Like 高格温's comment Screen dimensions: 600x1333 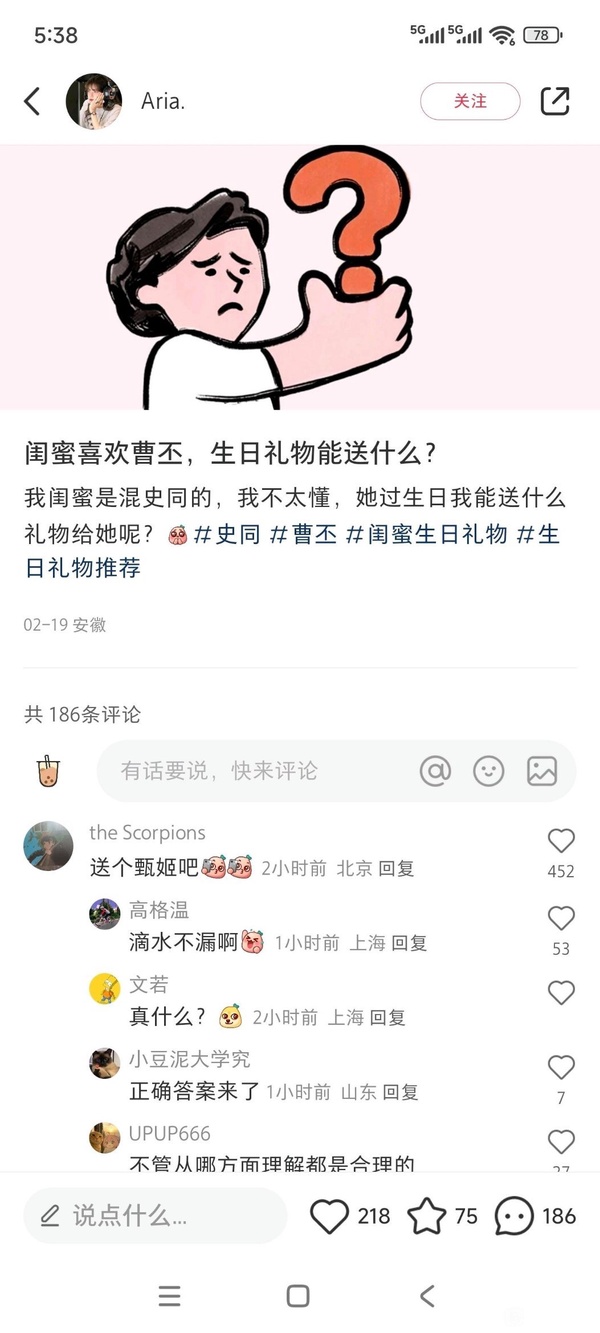561,918
